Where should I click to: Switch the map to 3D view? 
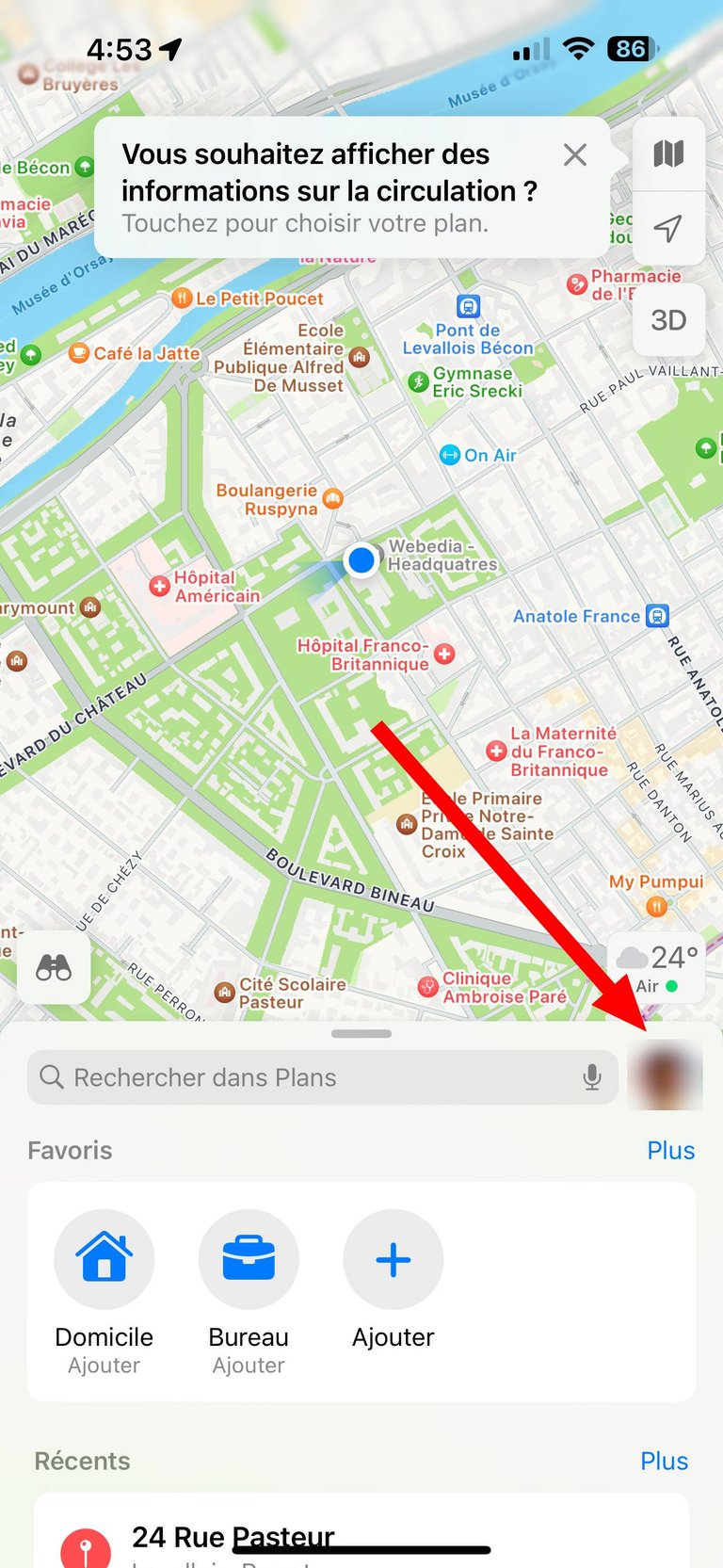click(x=668, y=320)
